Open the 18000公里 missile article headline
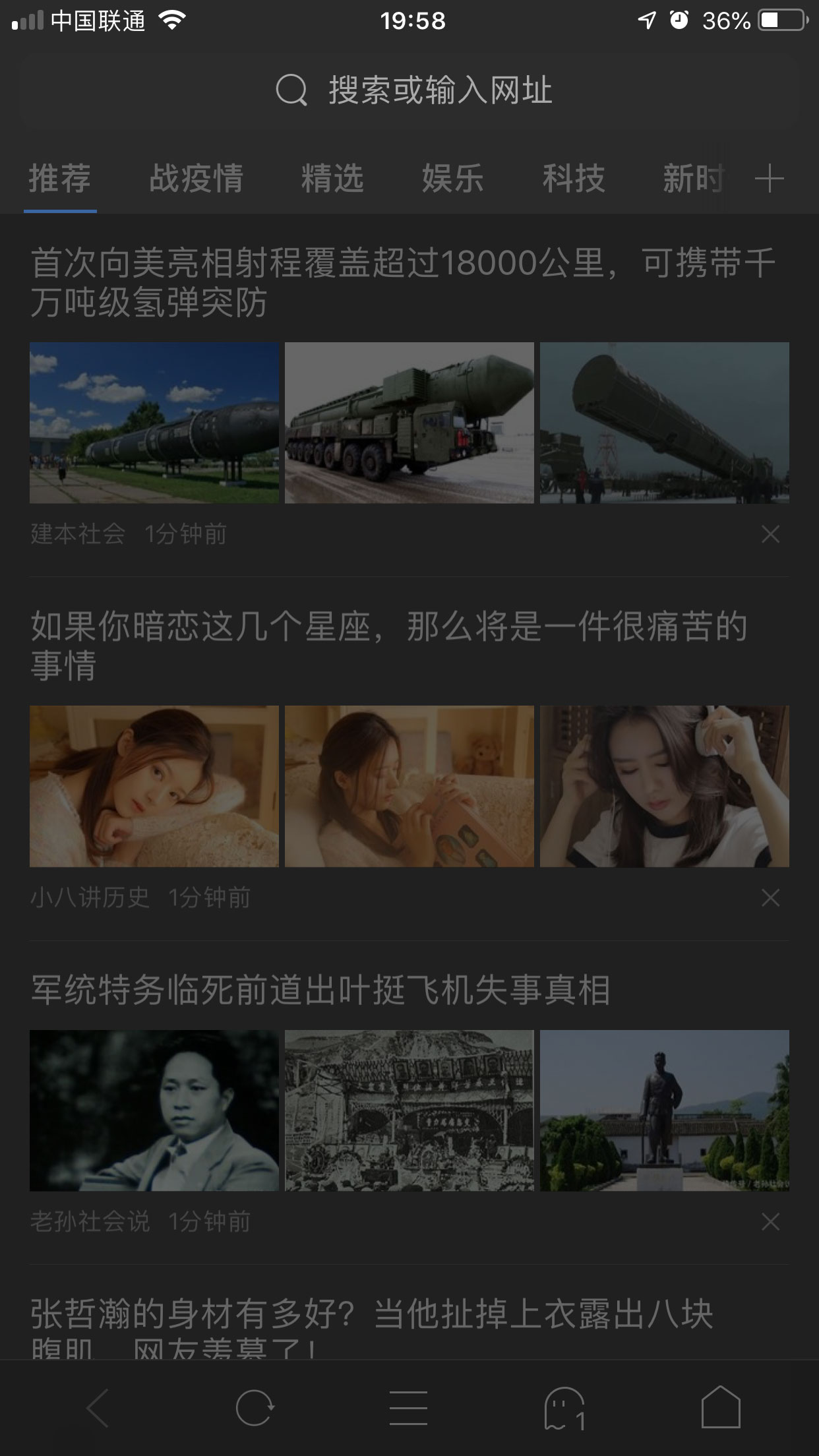819x1456 pixels. click(402, 280)
